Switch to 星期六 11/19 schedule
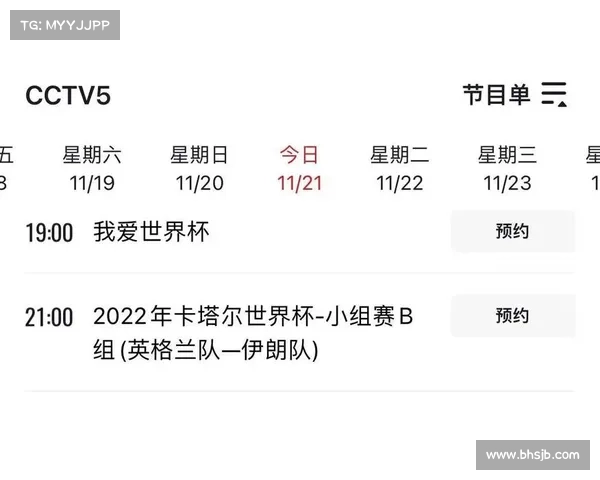Image resolution: width=600 pixels, height=480 pixels. [92, 169]
